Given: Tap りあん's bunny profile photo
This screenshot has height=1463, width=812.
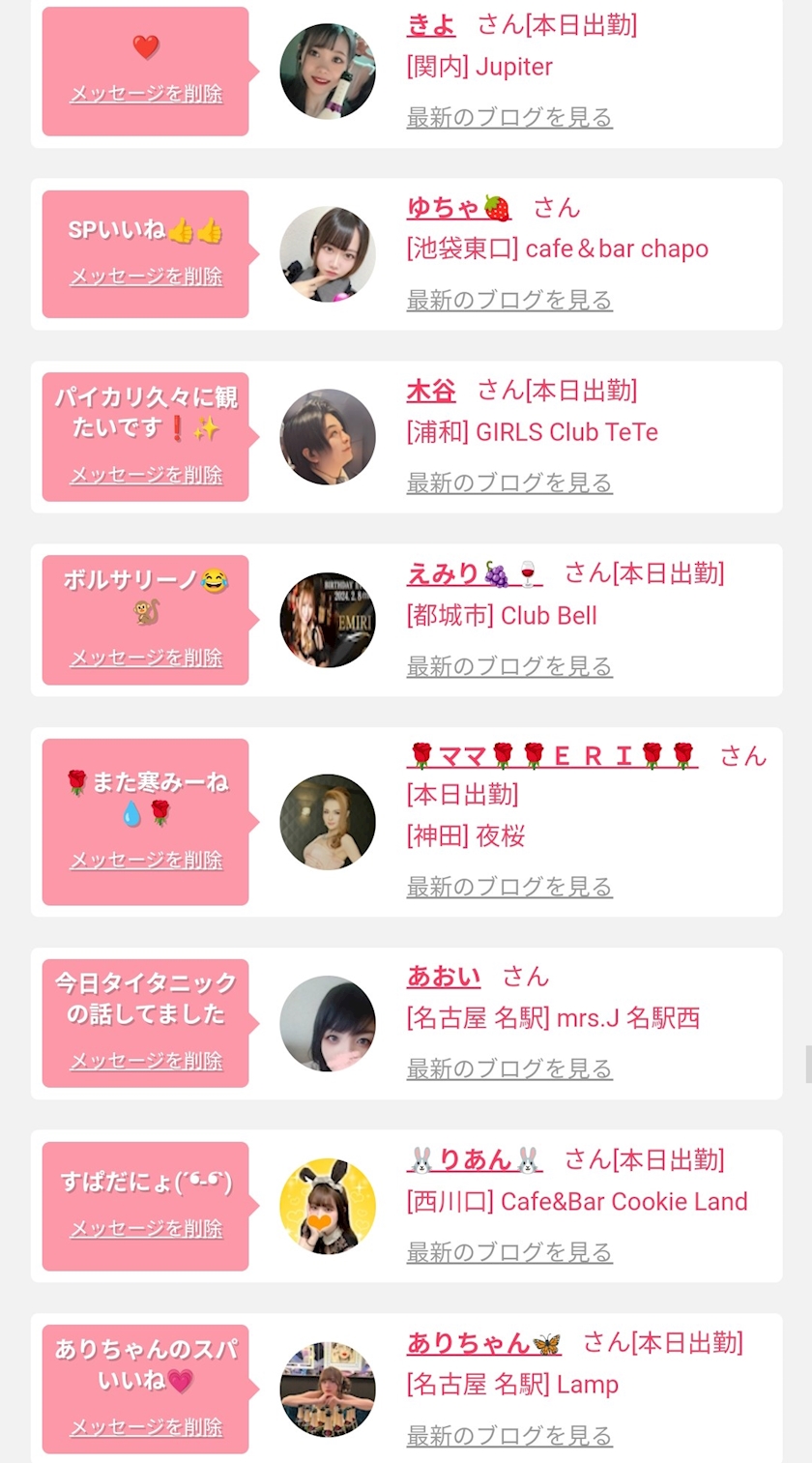Looking at the screenshot, I should coord(328,1206).
